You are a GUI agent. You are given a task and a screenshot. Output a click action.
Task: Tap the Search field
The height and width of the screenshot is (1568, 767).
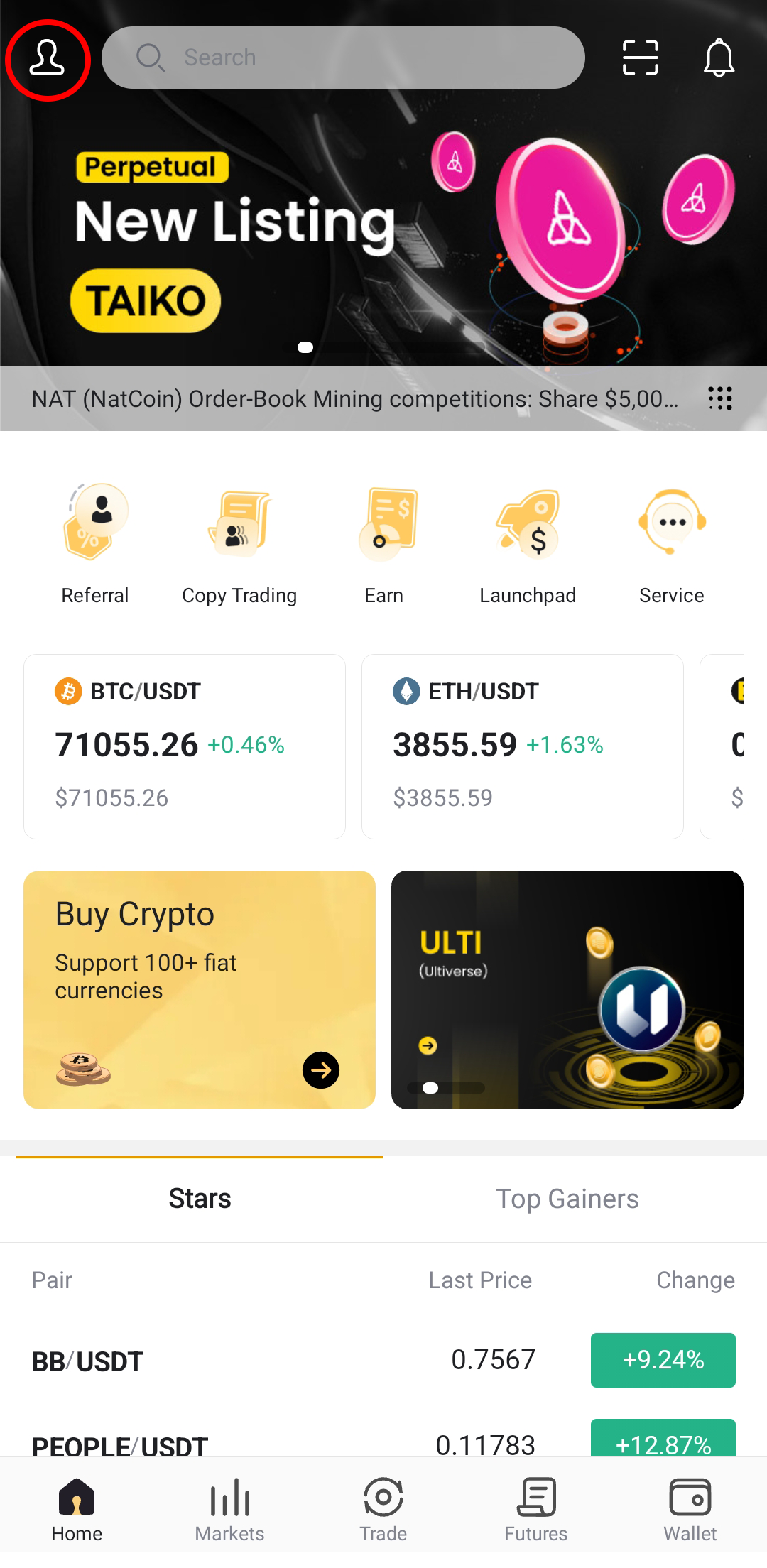(343, 58)
